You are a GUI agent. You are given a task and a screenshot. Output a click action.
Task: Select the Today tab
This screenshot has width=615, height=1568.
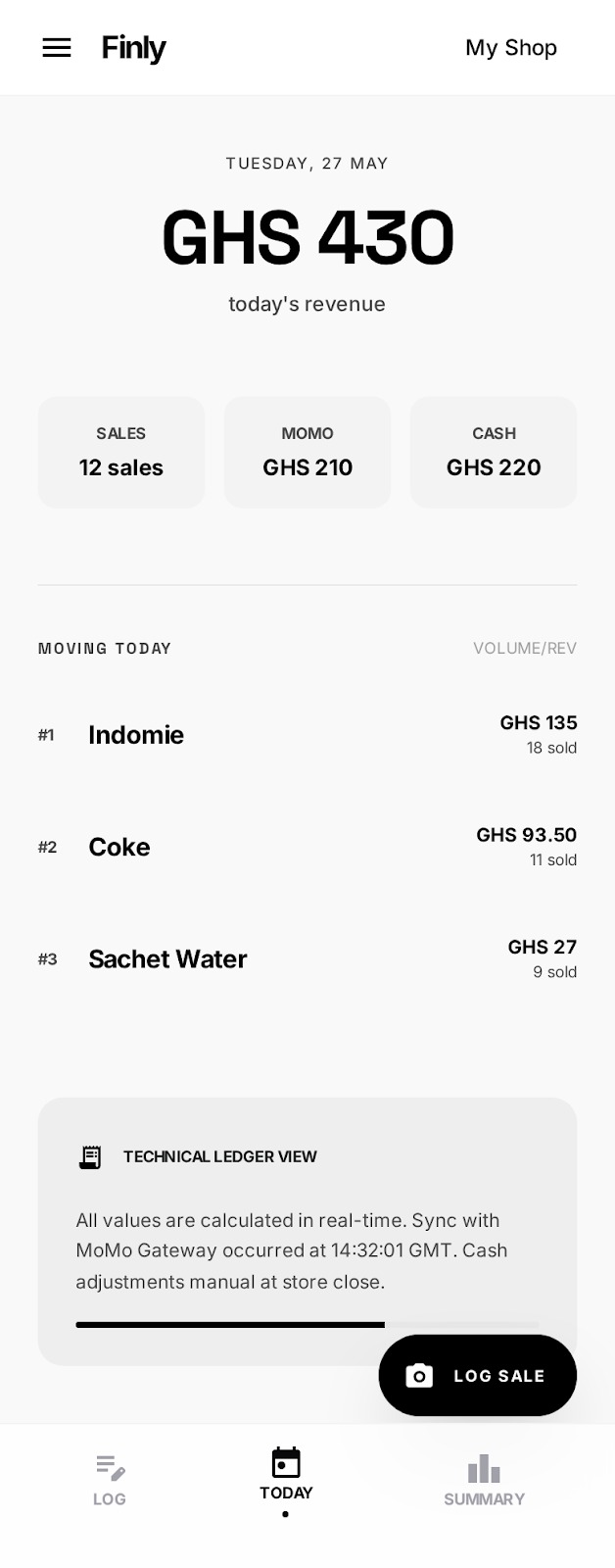[x=286, y=1475]
